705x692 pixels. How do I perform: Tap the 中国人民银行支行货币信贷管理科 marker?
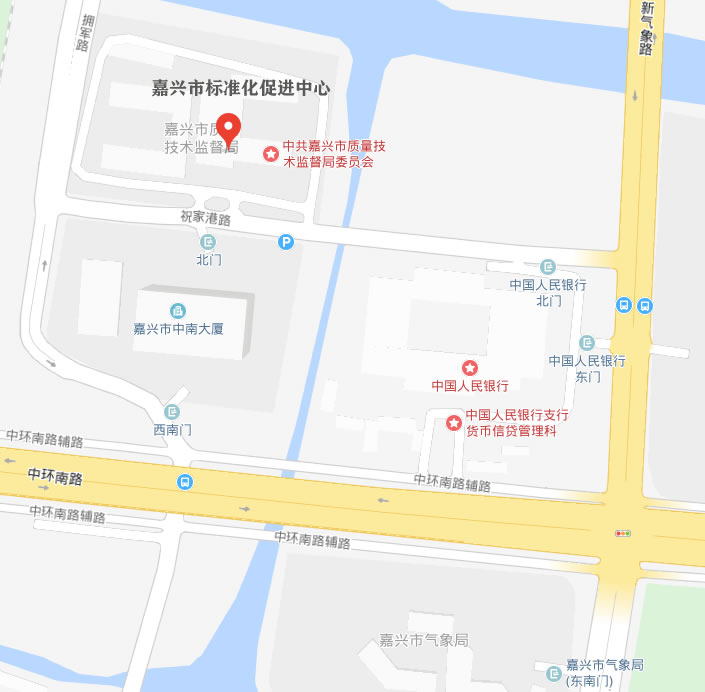point(453,424)
